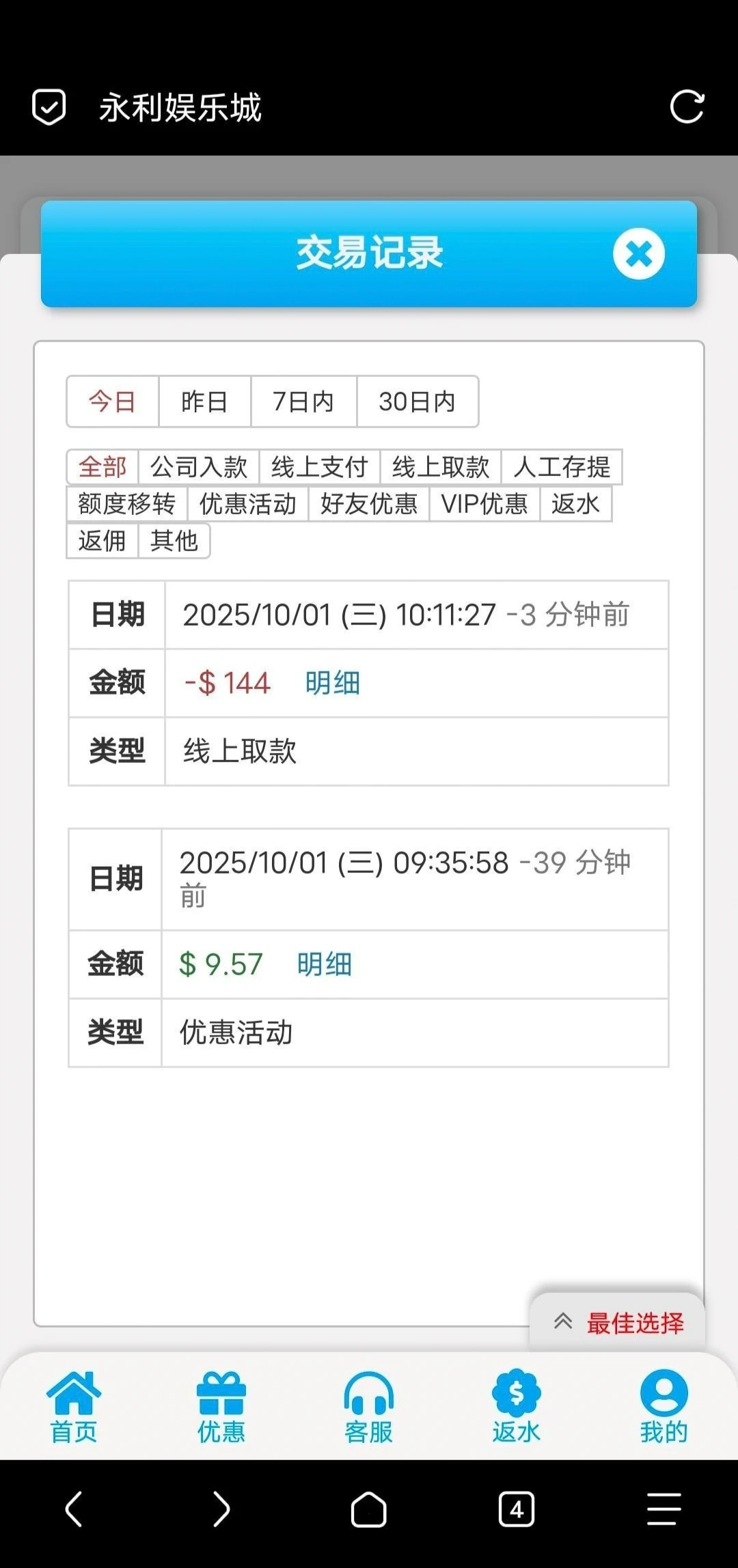738x1568 pixels.
Task: Filter records by 线上支付
Action: [319, 467]
